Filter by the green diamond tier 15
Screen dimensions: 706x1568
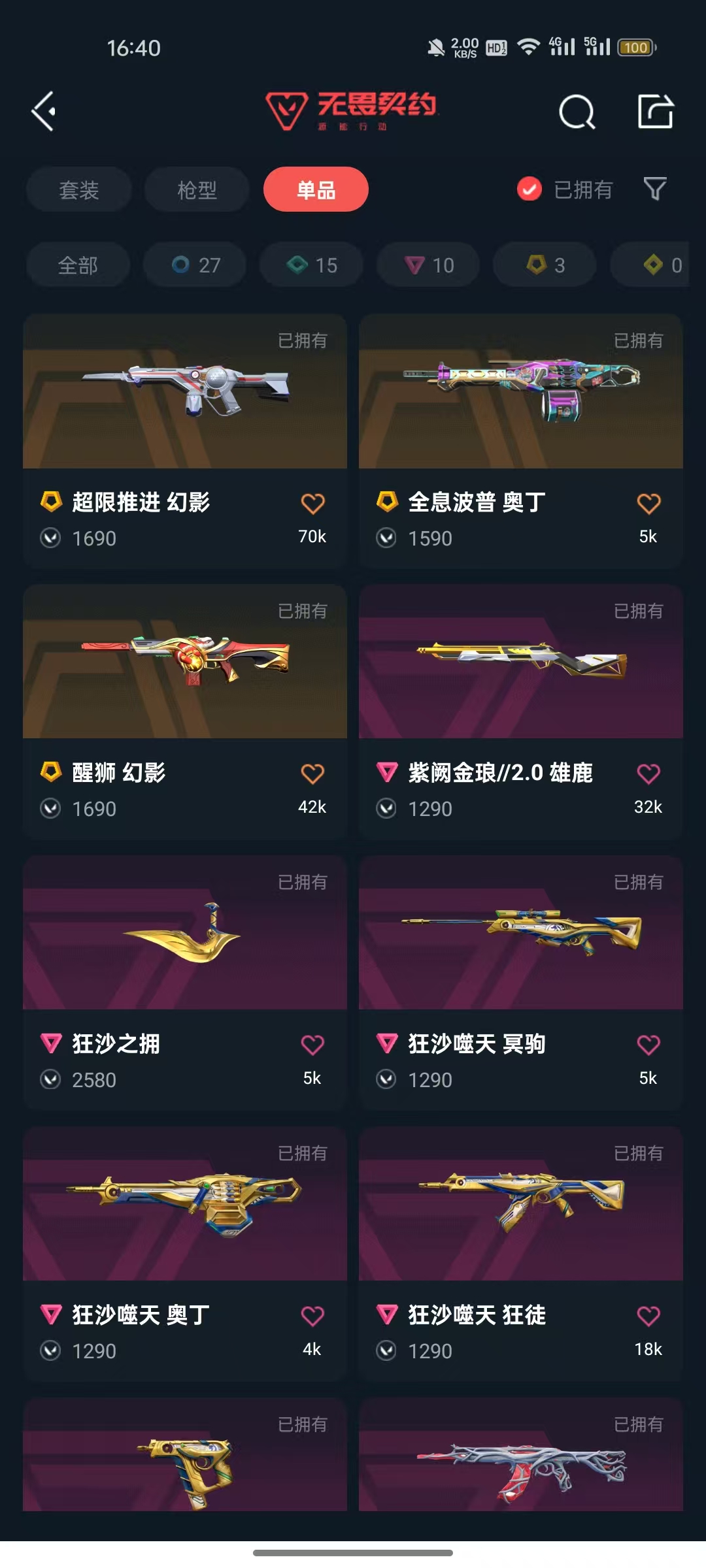point(311,265)
